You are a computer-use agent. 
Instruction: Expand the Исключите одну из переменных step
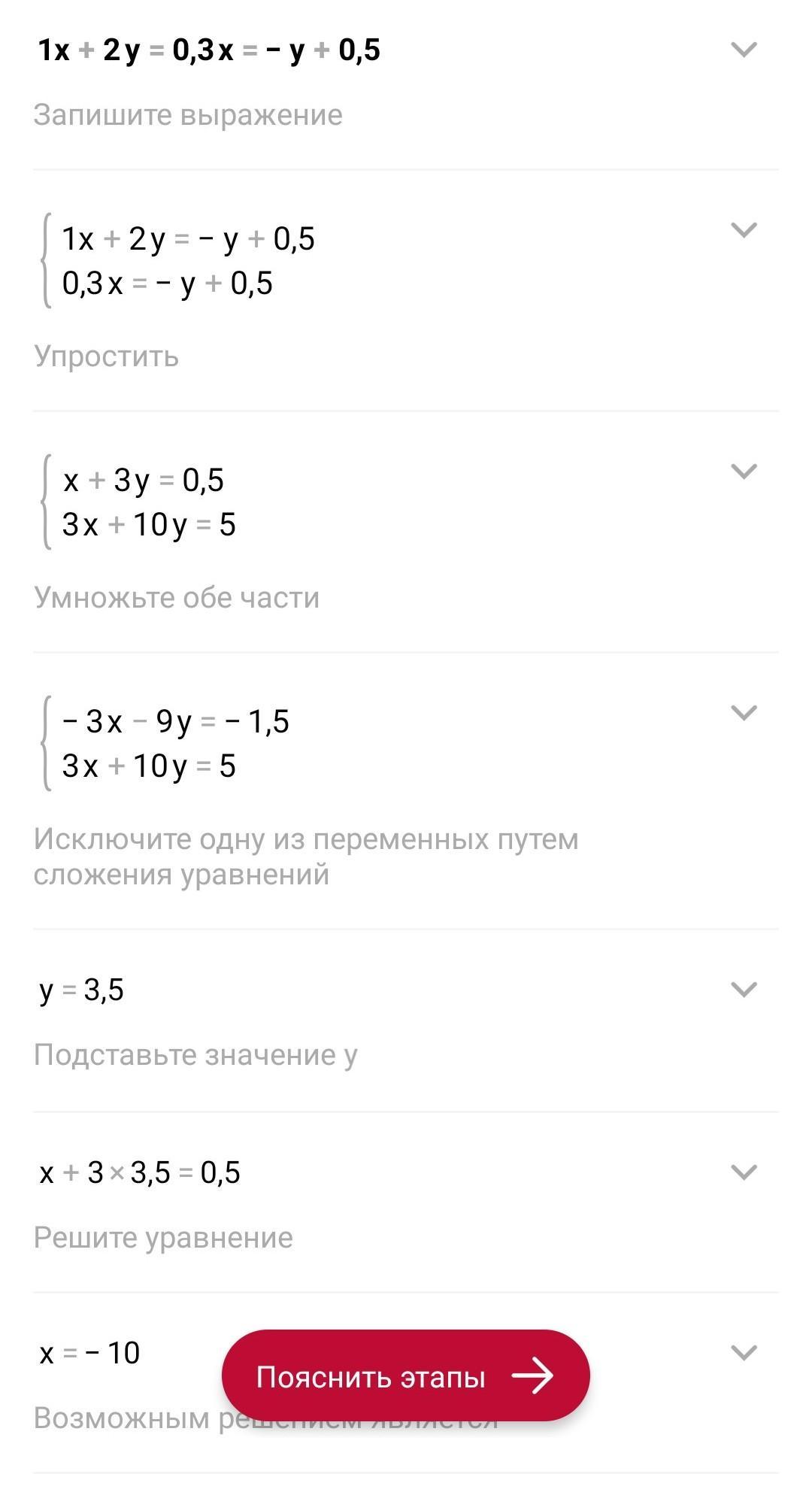pos(744,713)
